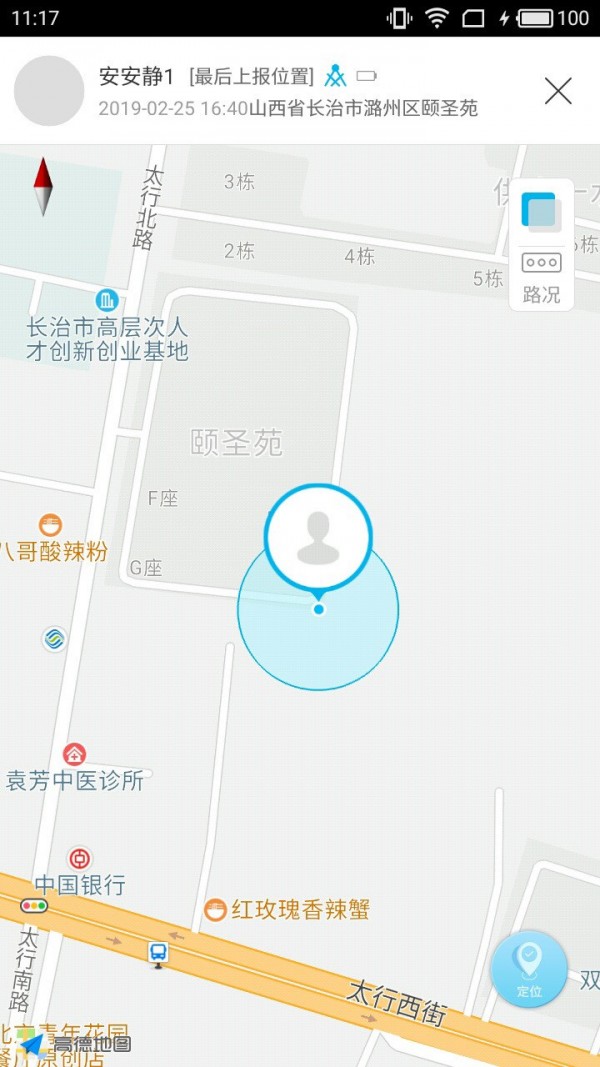
Task: Close the location info panel
Action: click(x=558, y=91)
